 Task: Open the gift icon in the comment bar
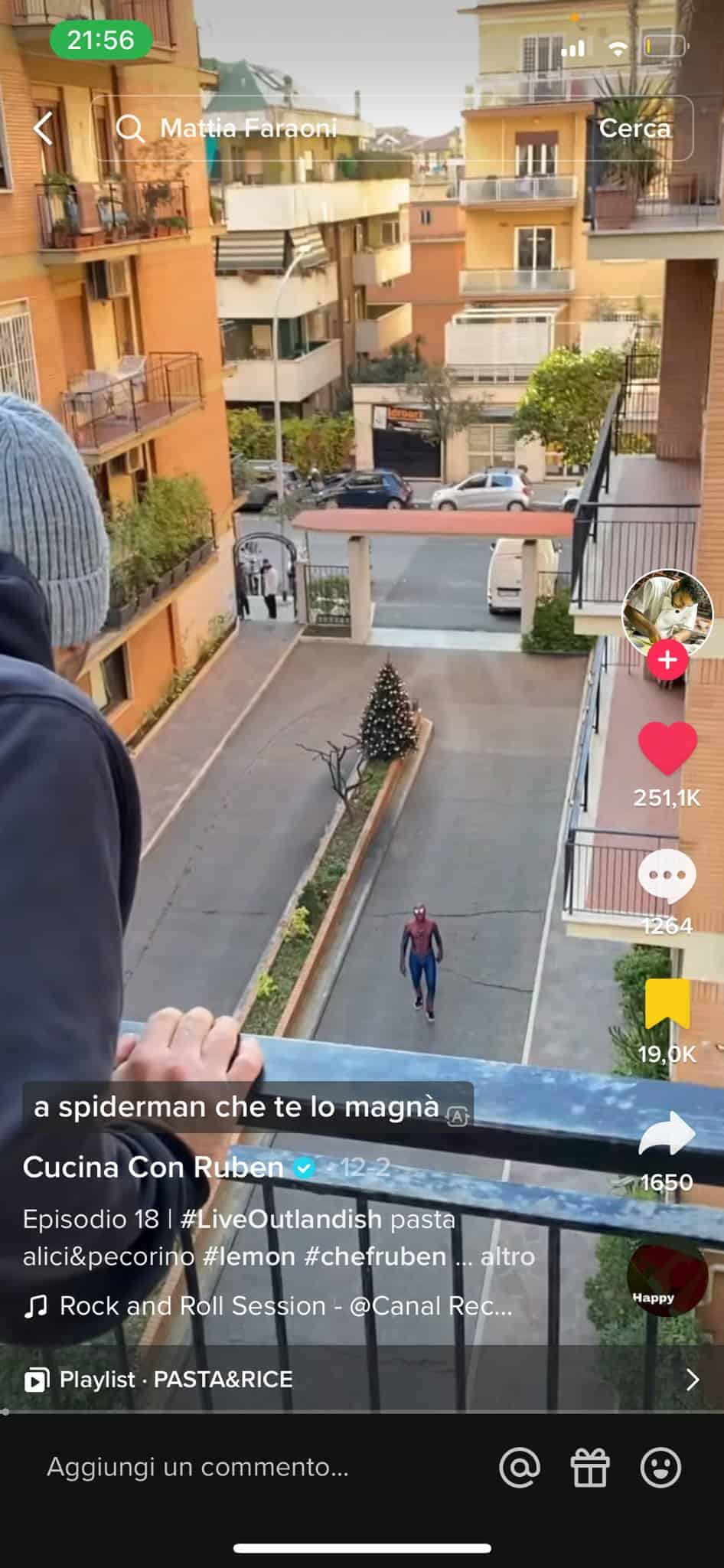coord(590,1468)
